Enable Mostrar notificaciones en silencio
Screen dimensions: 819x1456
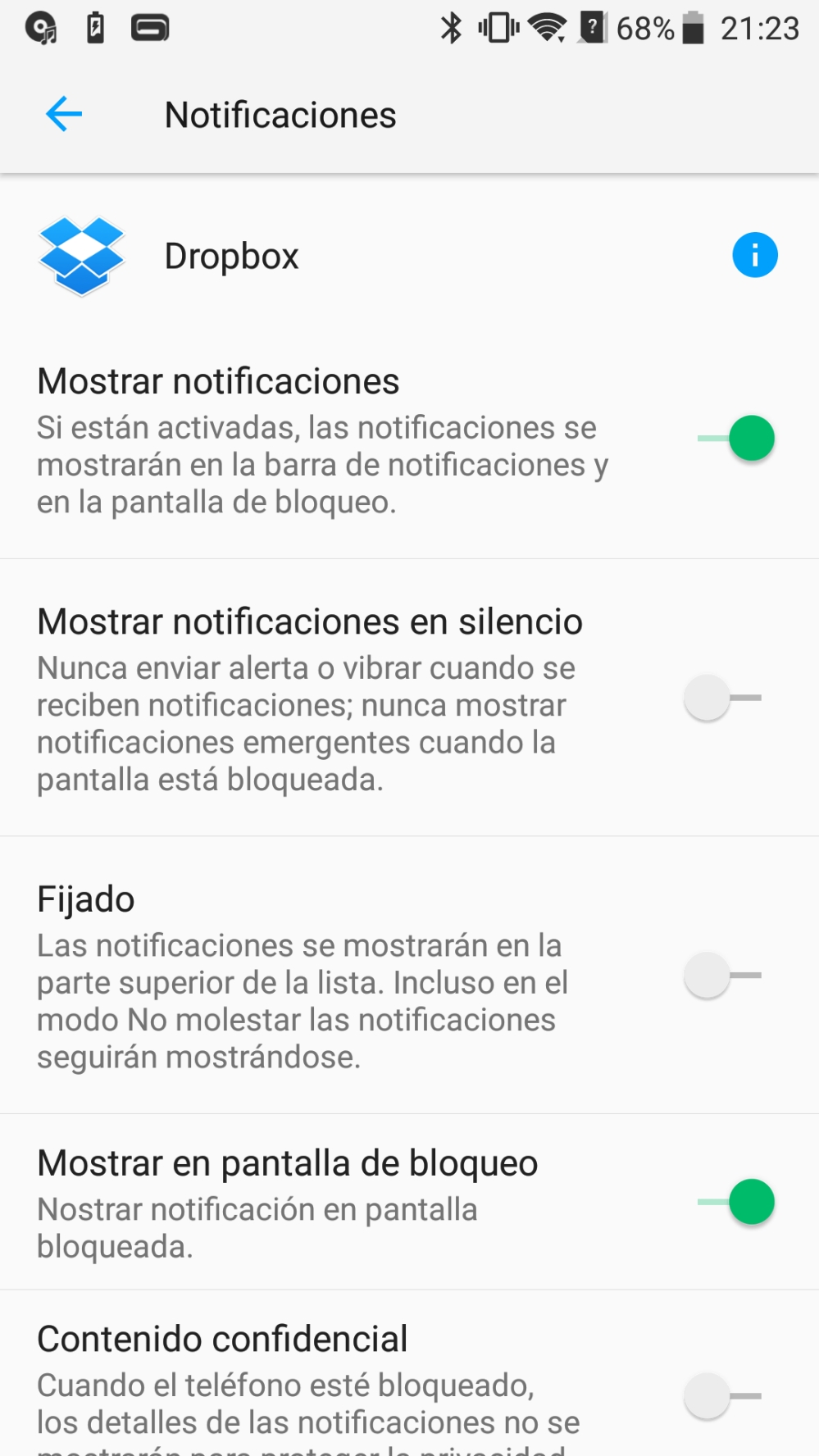click(x=723, y=698)
